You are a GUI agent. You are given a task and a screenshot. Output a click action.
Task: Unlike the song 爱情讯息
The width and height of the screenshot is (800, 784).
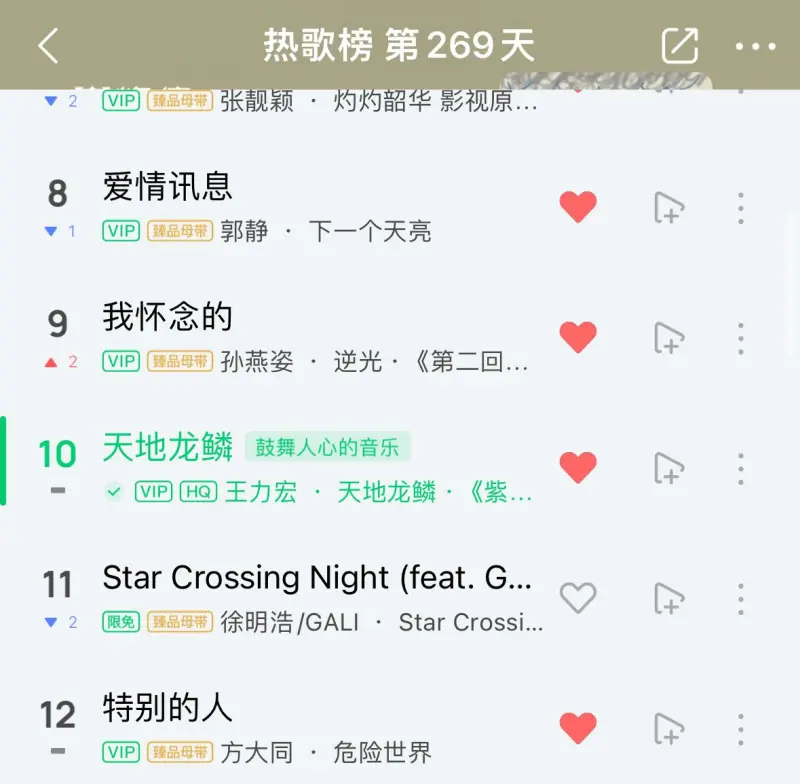(x=577, y=207)
